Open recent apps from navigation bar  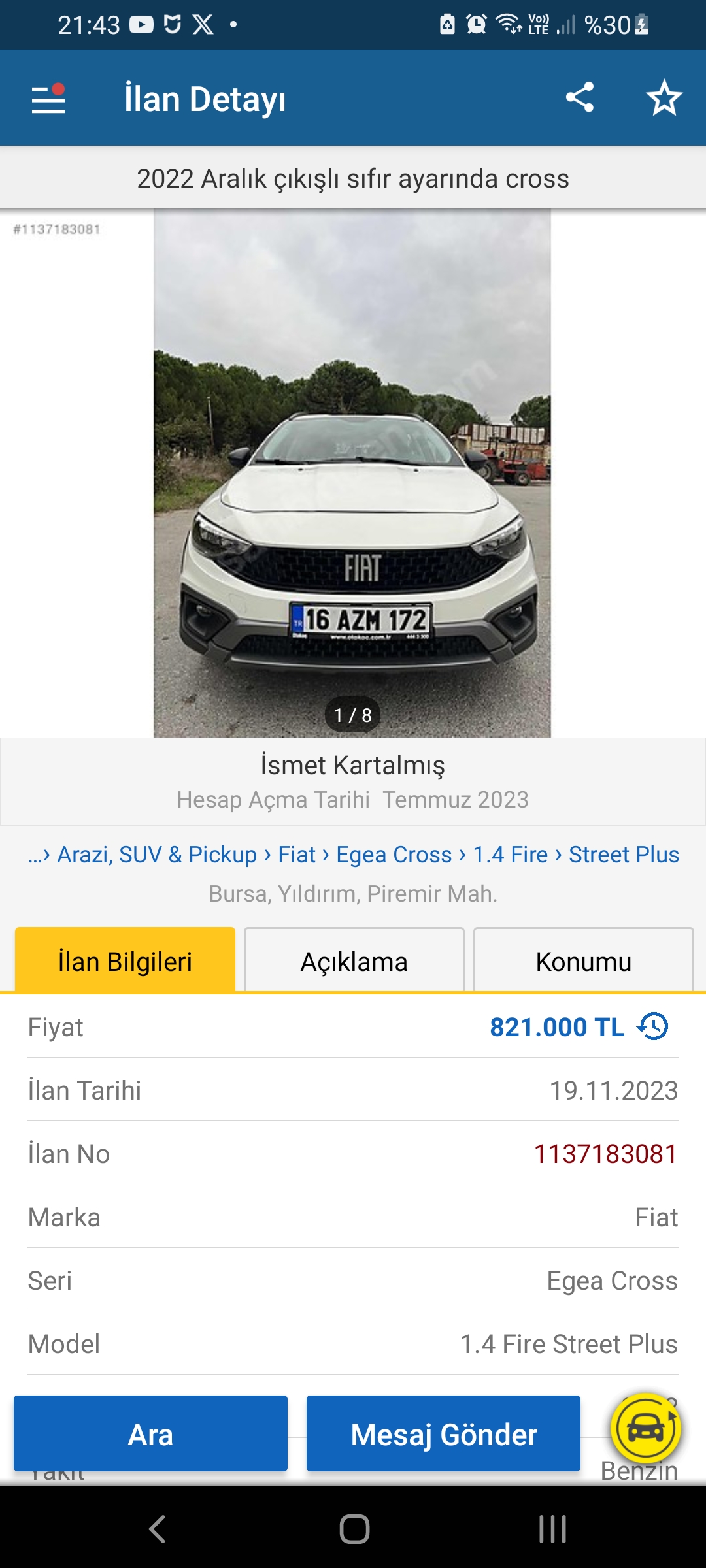552,1529
